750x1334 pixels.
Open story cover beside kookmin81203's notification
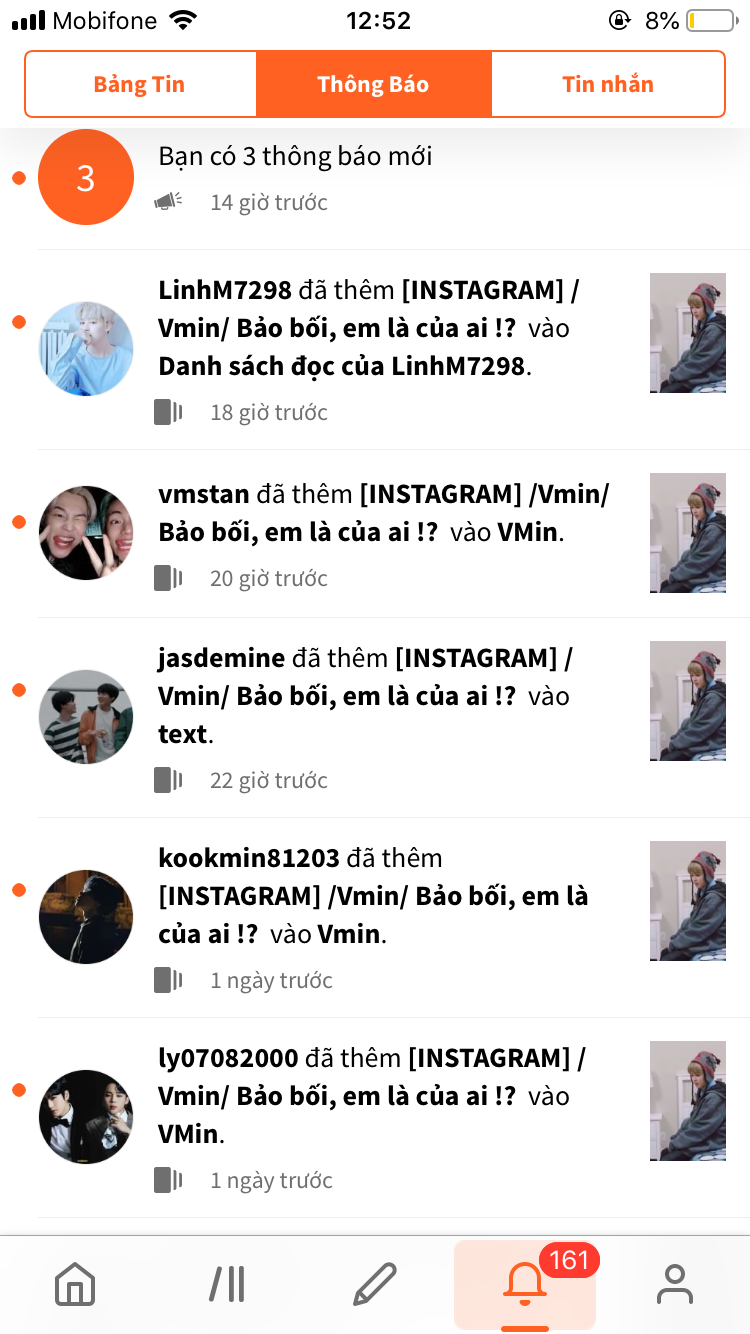(688, 901)
